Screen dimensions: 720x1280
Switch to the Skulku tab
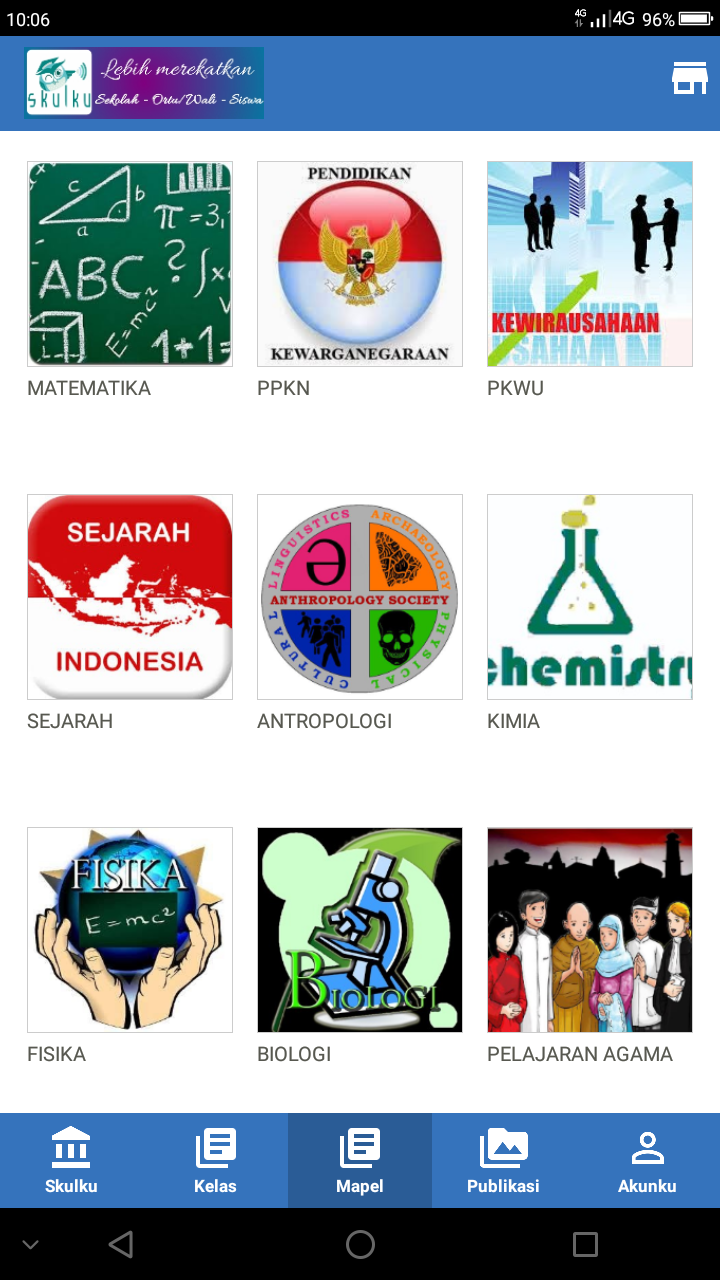click(x=71, y=1160)
